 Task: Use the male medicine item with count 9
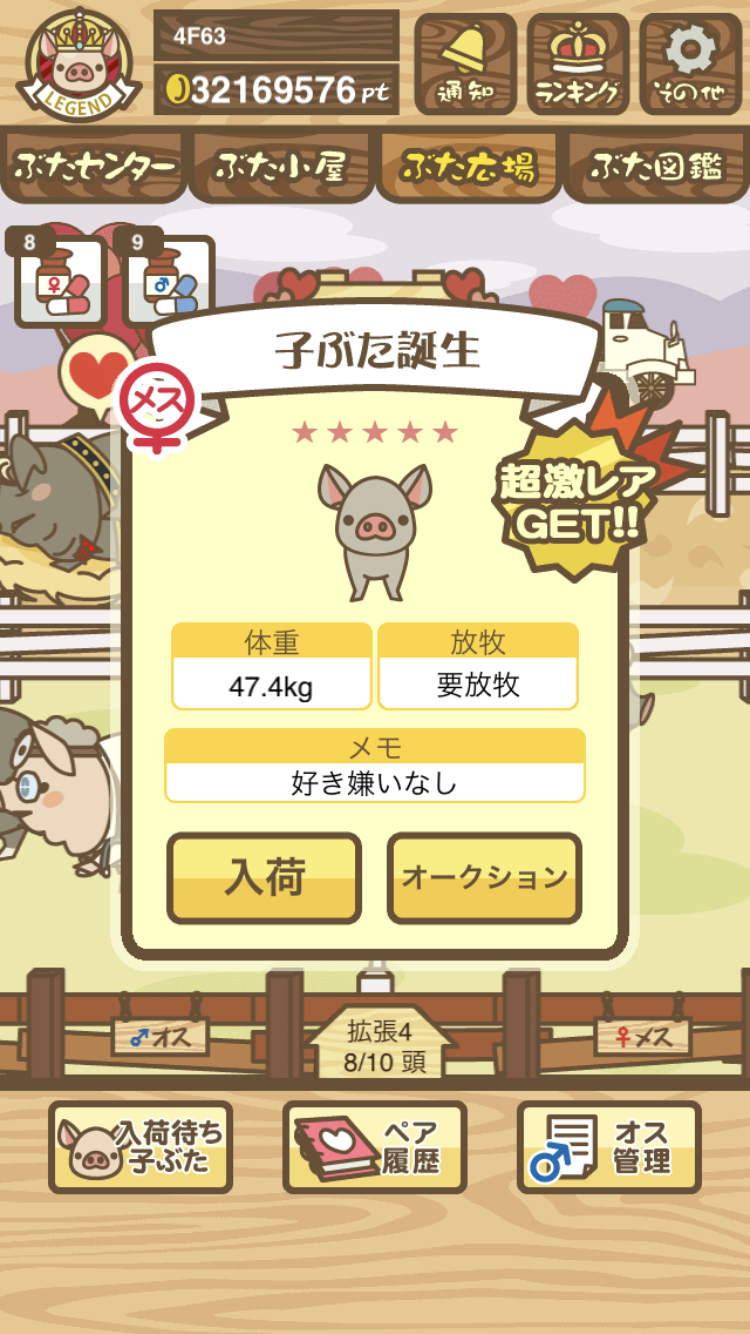point(168,283)
